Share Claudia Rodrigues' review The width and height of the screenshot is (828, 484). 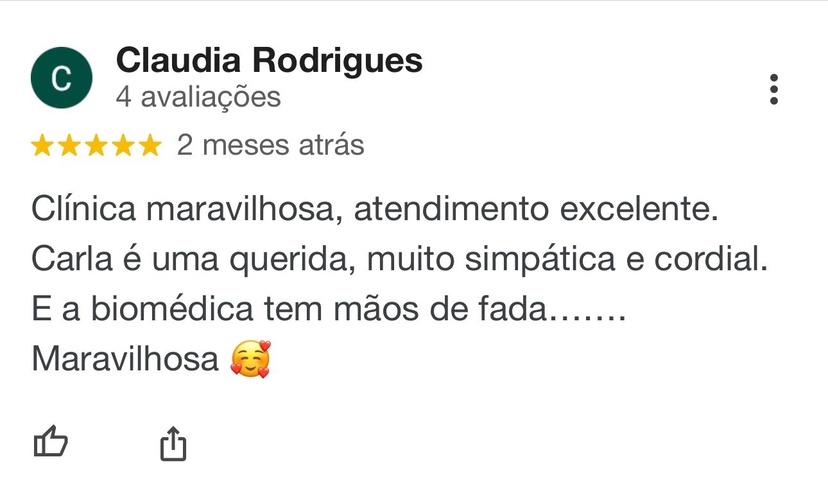point(174,443)
